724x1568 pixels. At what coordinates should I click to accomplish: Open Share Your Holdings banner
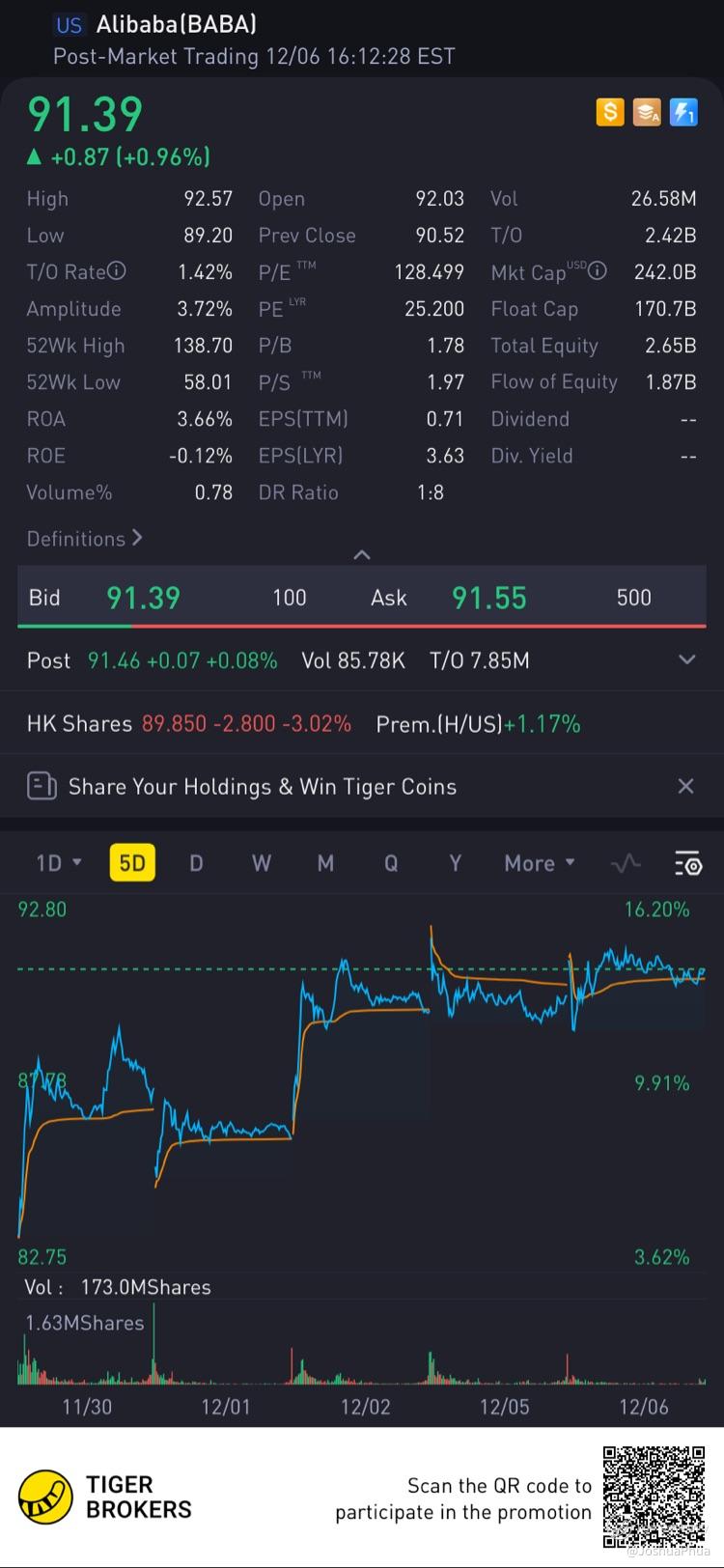pyautogui.click(x=262, y=787)
